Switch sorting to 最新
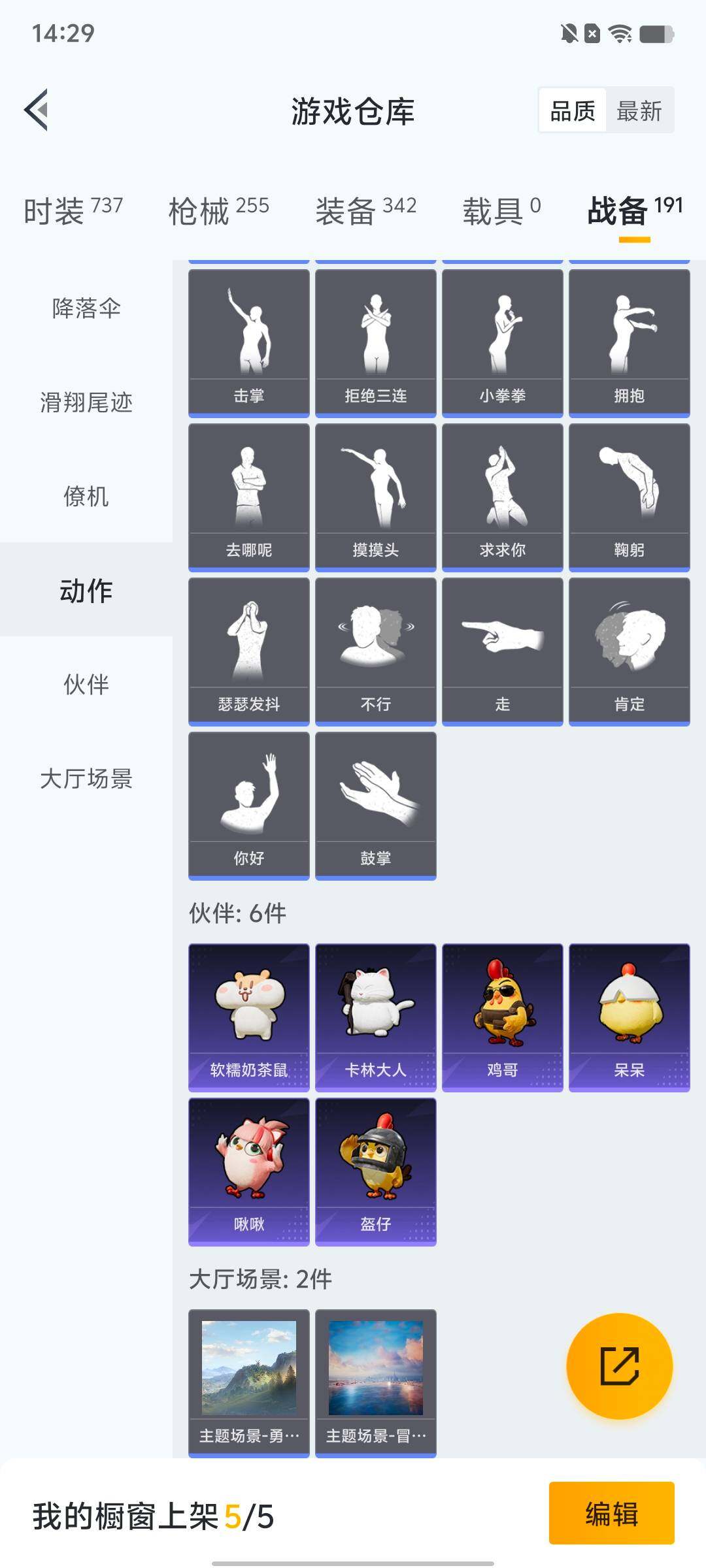 coord(639,110)
